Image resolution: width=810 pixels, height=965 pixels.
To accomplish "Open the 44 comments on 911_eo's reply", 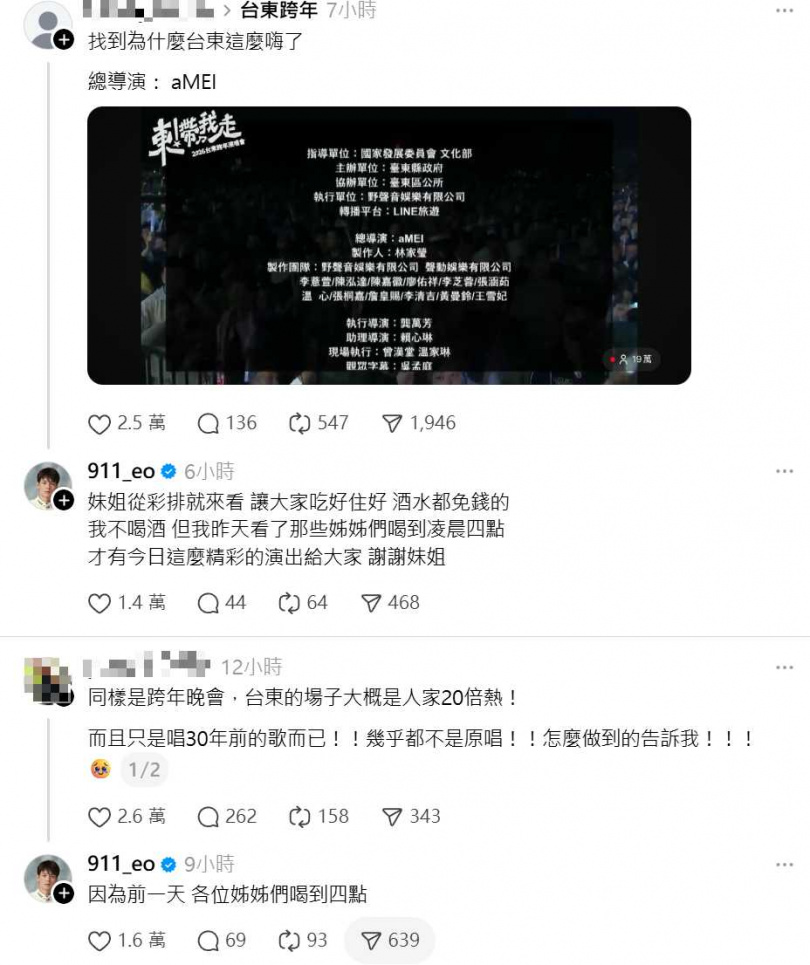I will pyautogui.click(x=209, y=603).
